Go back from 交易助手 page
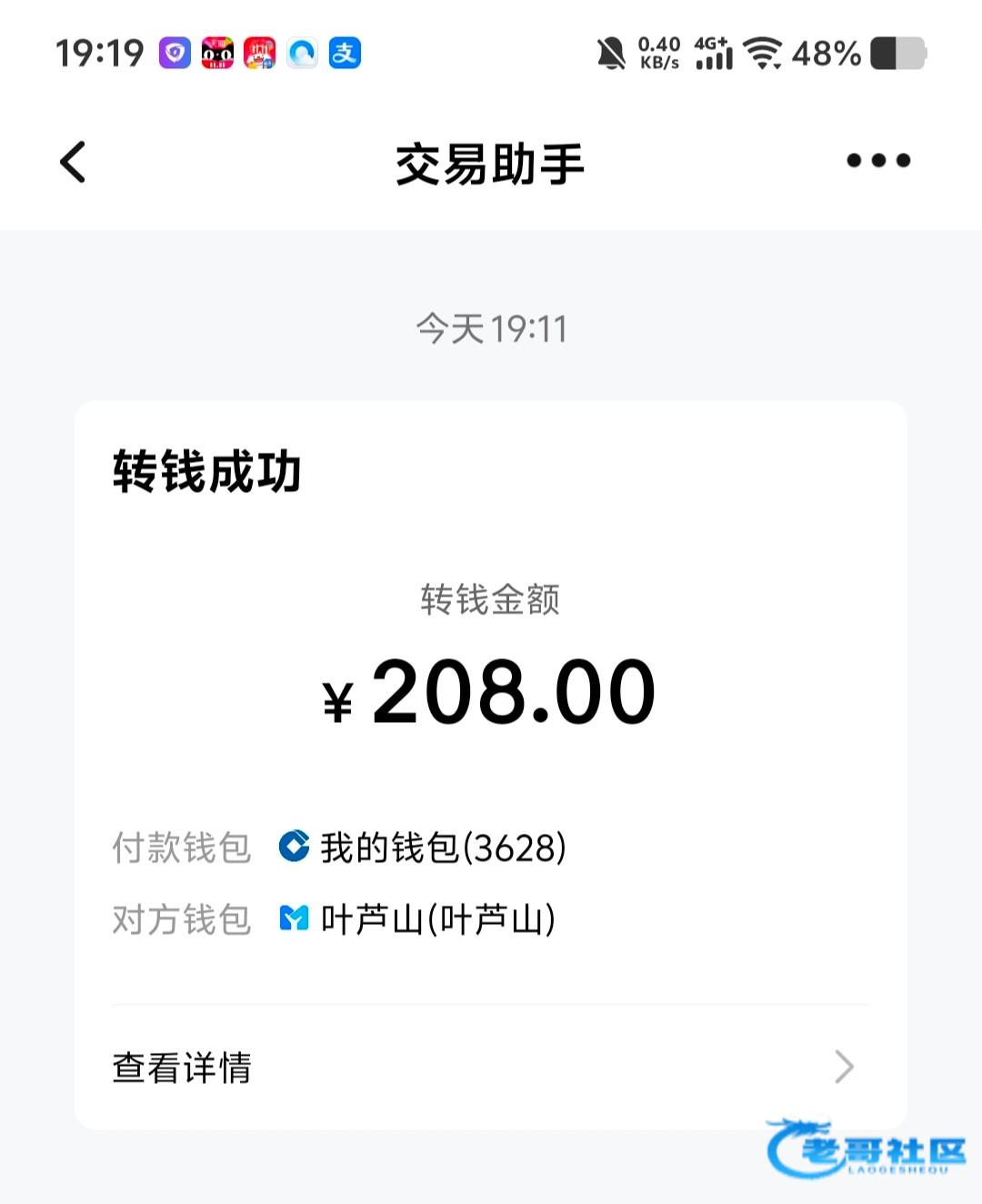 point(73,162)
